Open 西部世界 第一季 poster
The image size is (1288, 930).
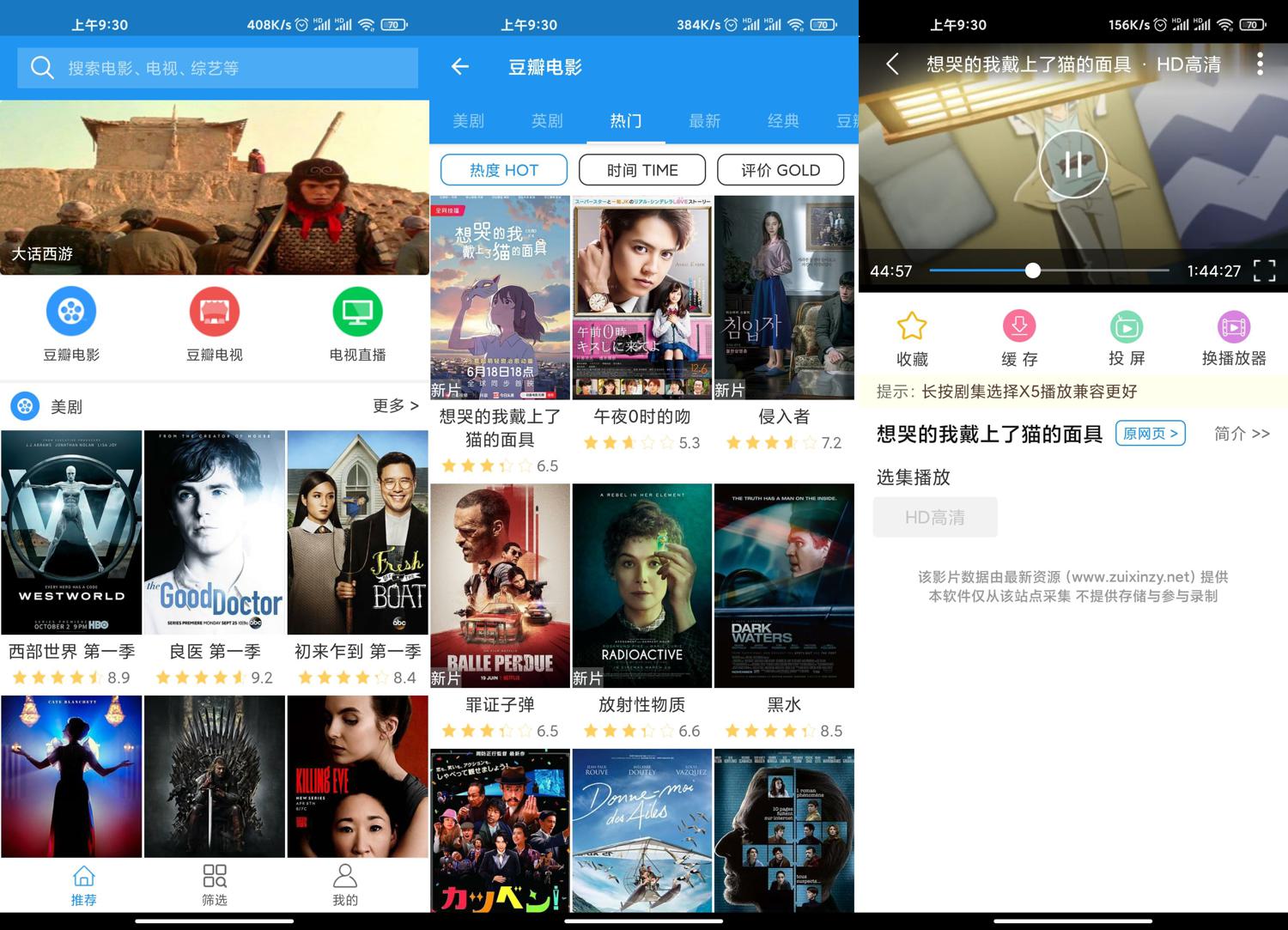click(x=72, y=532)
